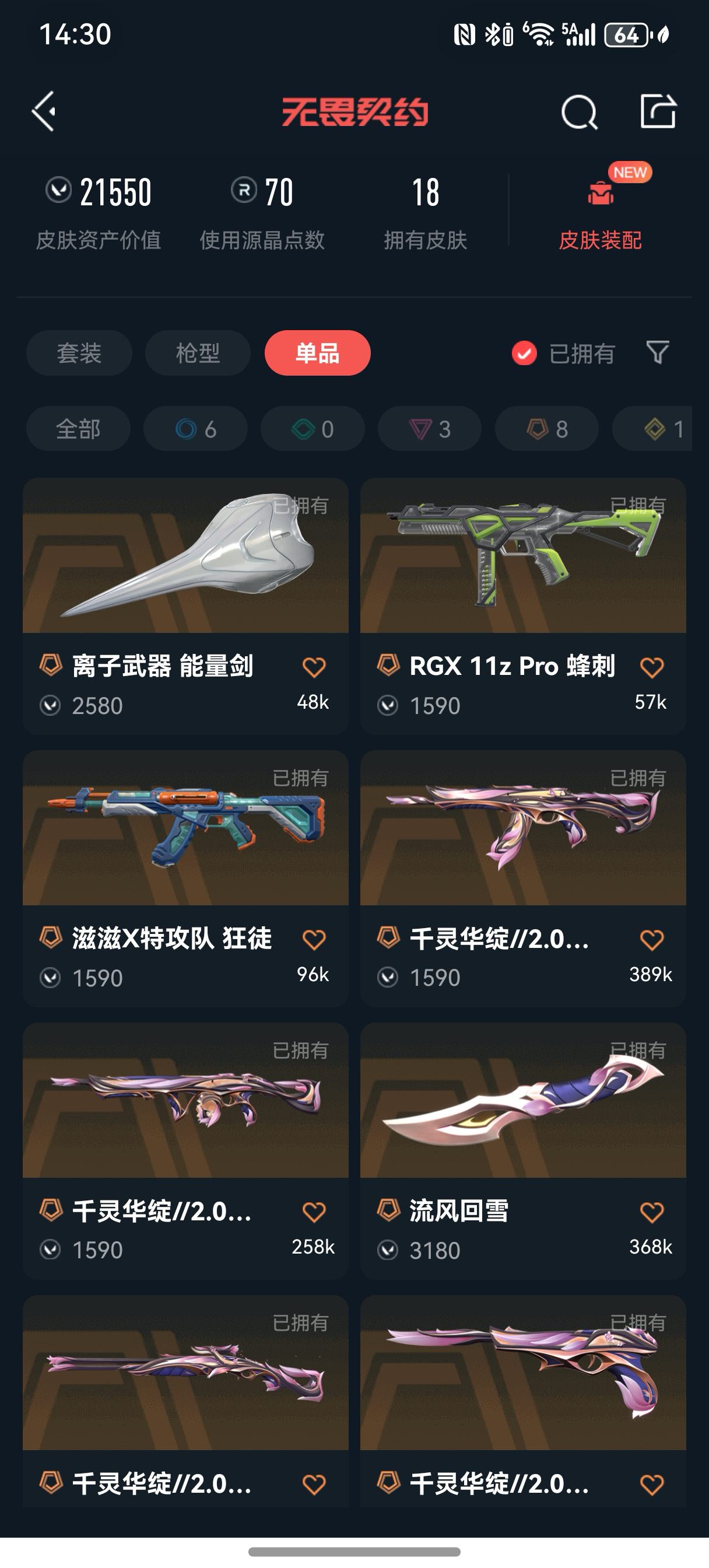Switch to the 枪型 tab
Image resolution: width=709 pixels, height=1568 pixels.
[x=198, y=353]
